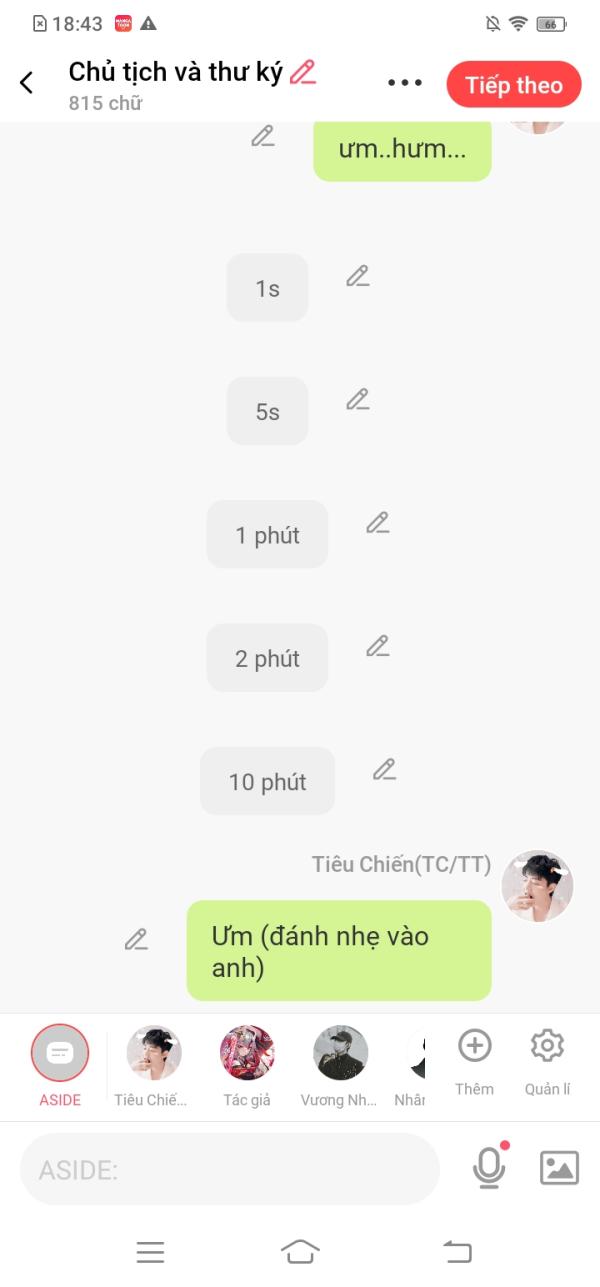Edit the 5s aside message
Image resolution: width=600 pixels, height=1287 pixels.
click(x=358, y=399)
